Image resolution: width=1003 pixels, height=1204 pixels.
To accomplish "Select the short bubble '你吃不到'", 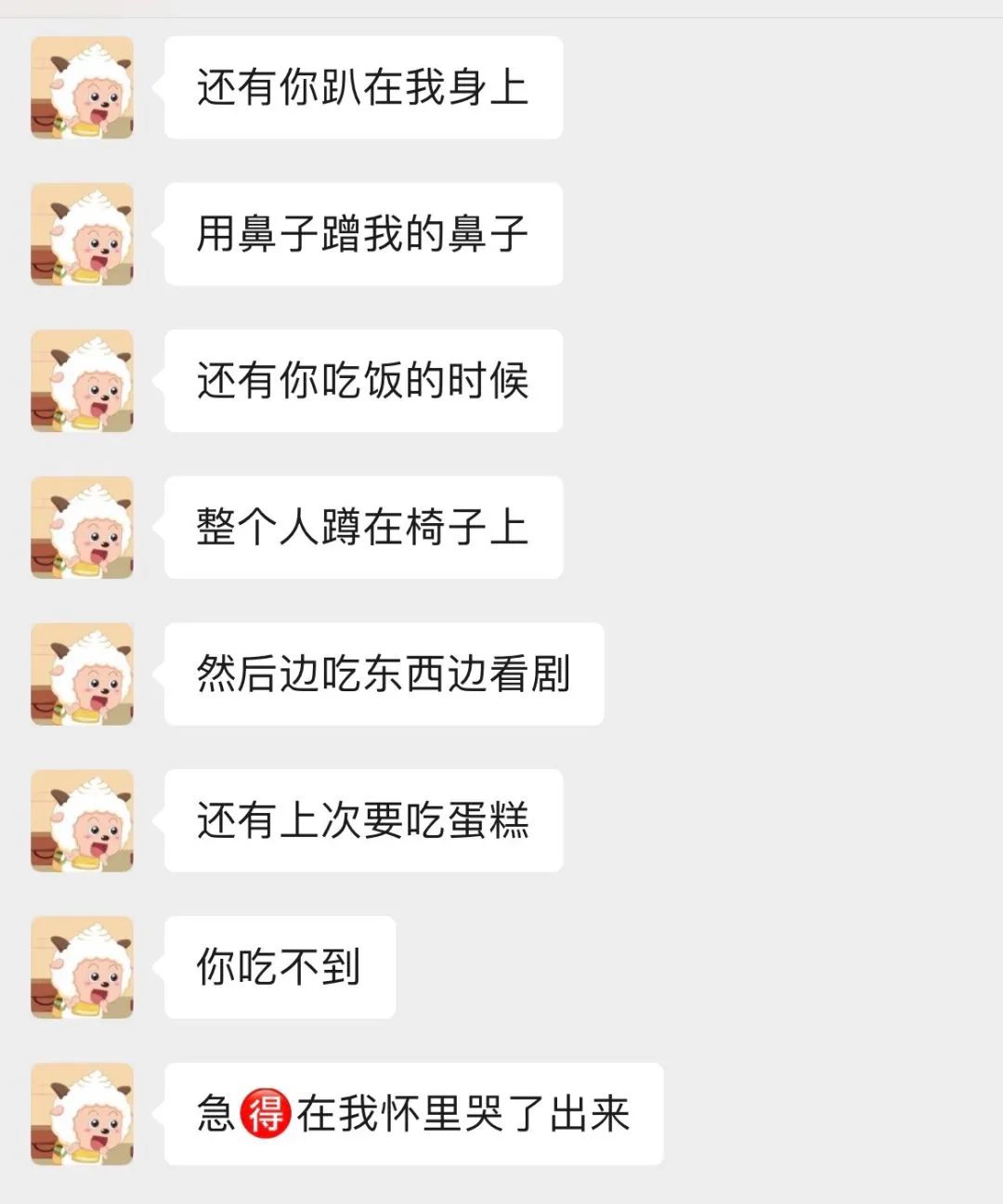I will point(279,966).
